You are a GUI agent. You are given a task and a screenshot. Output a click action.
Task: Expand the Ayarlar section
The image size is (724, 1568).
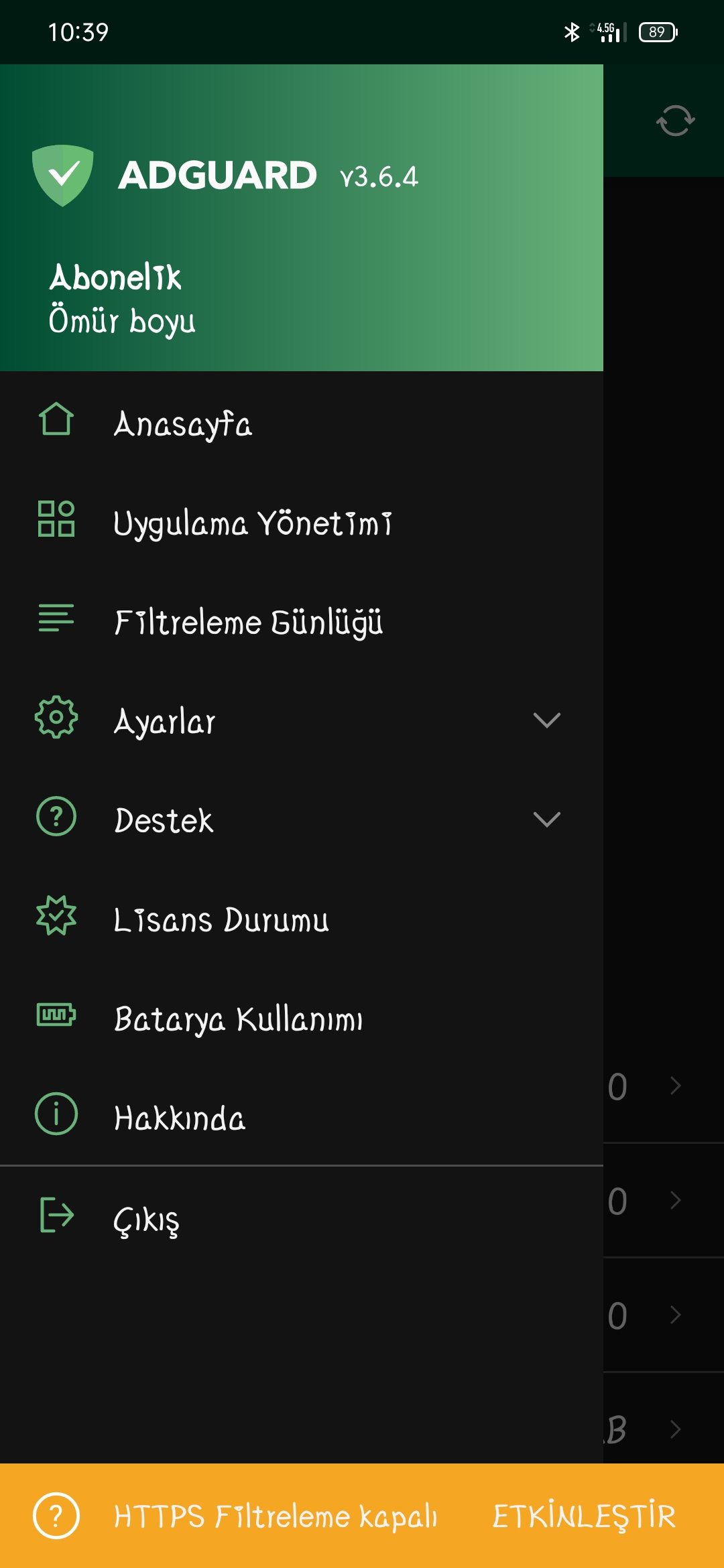pos(302,719)
